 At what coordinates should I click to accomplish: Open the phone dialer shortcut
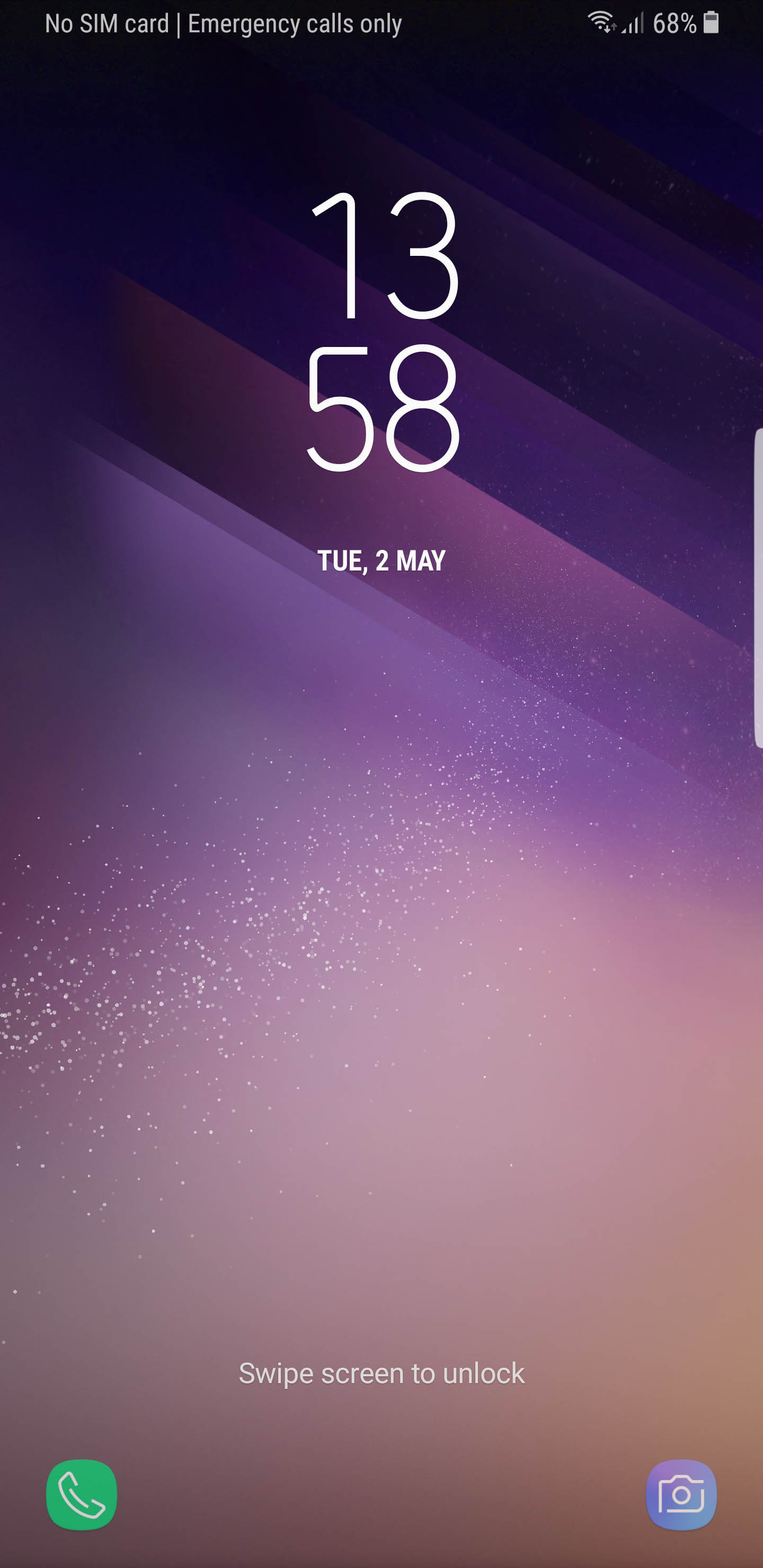82,1494
